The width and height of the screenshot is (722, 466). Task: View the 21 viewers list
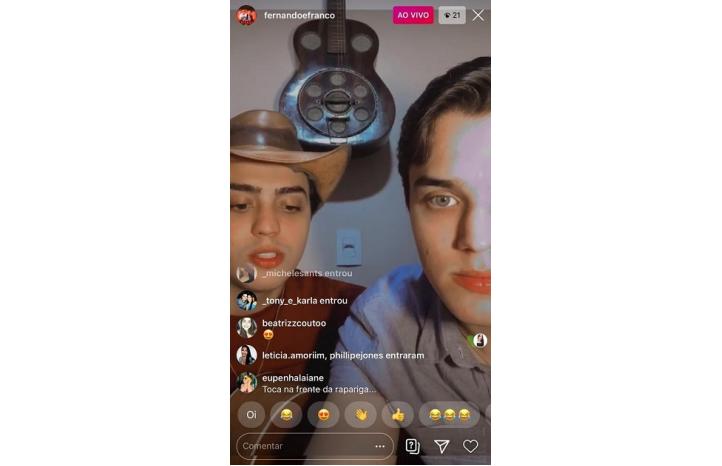tap(452, 15)
